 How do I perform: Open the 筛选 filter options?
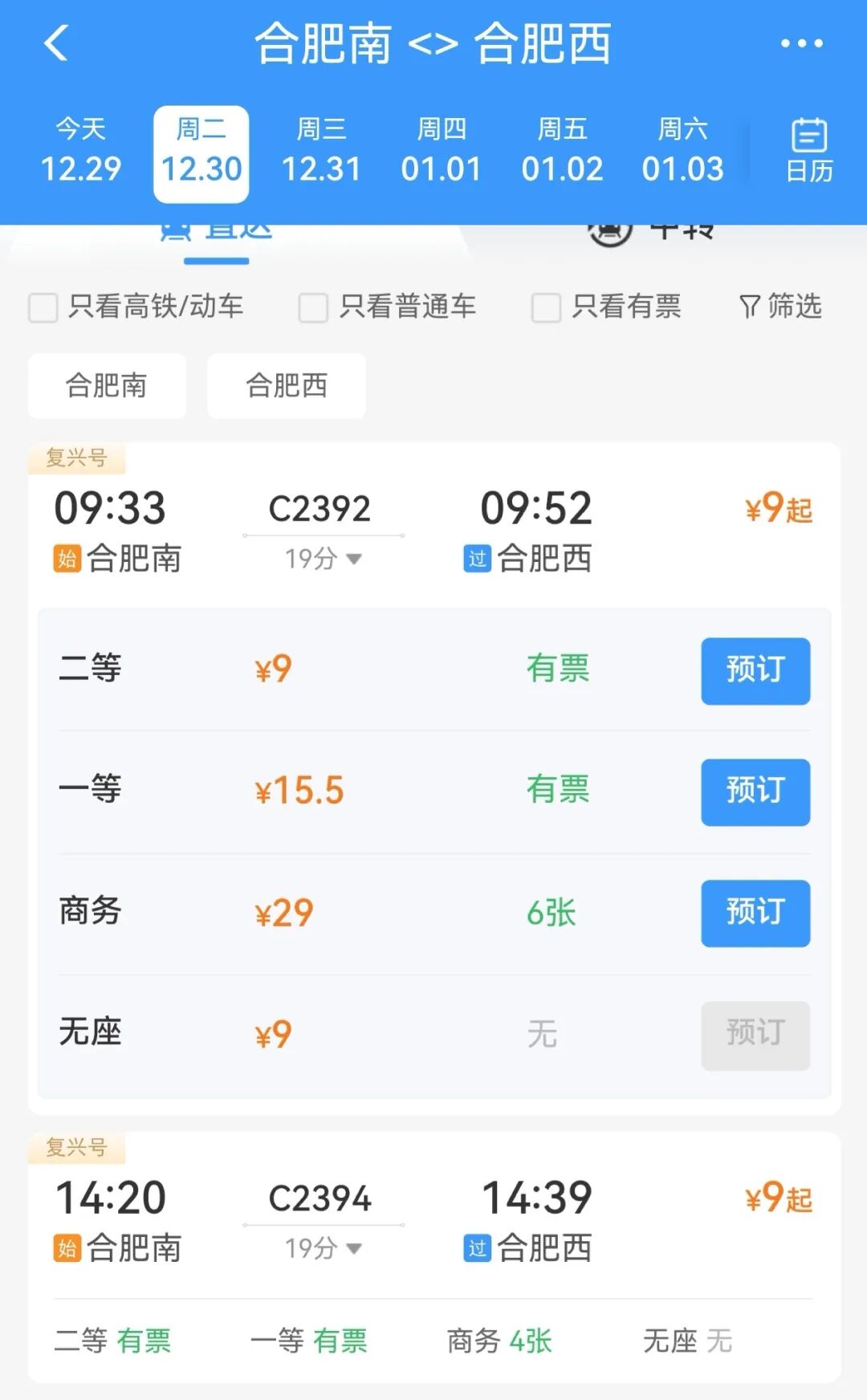780,307
